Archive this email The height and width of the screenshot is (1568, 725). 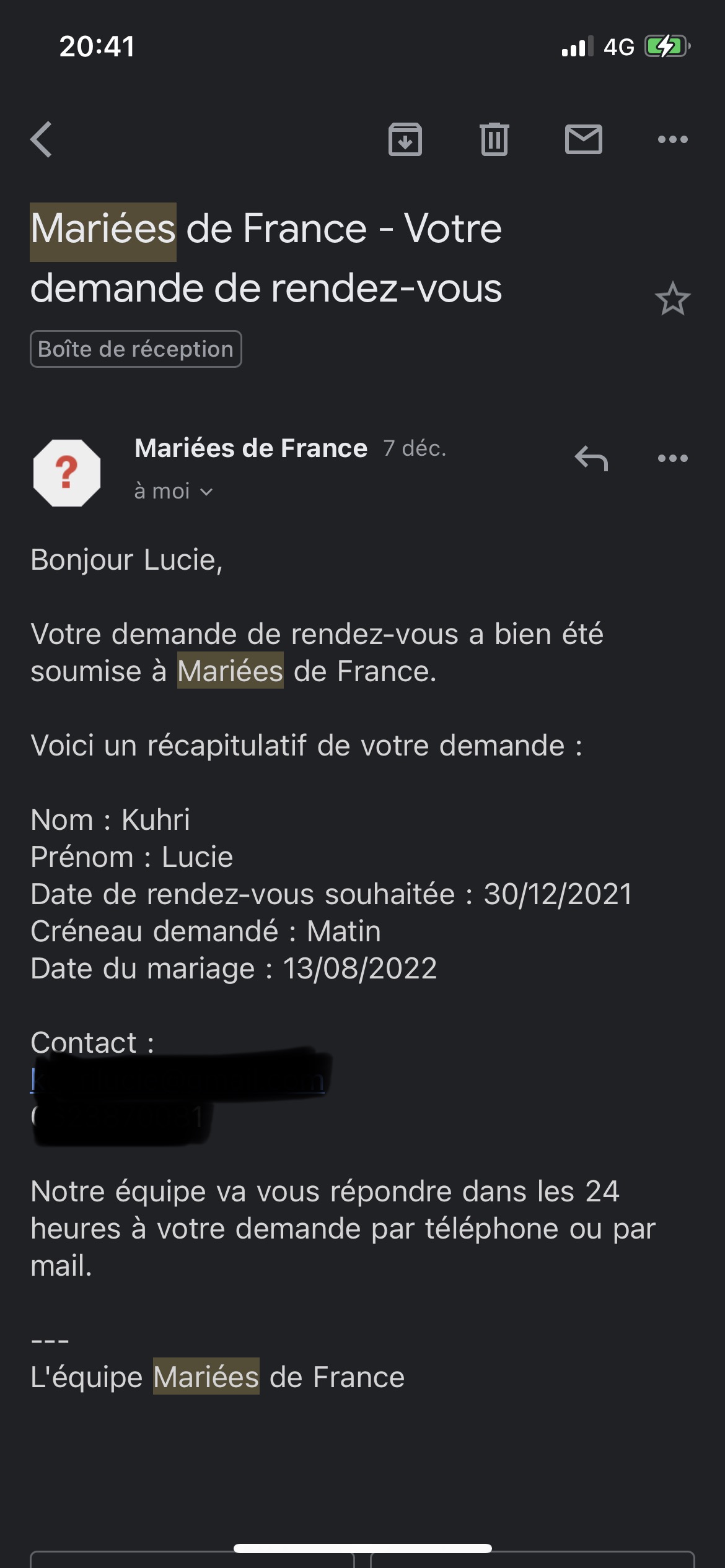tap(405, 139)
